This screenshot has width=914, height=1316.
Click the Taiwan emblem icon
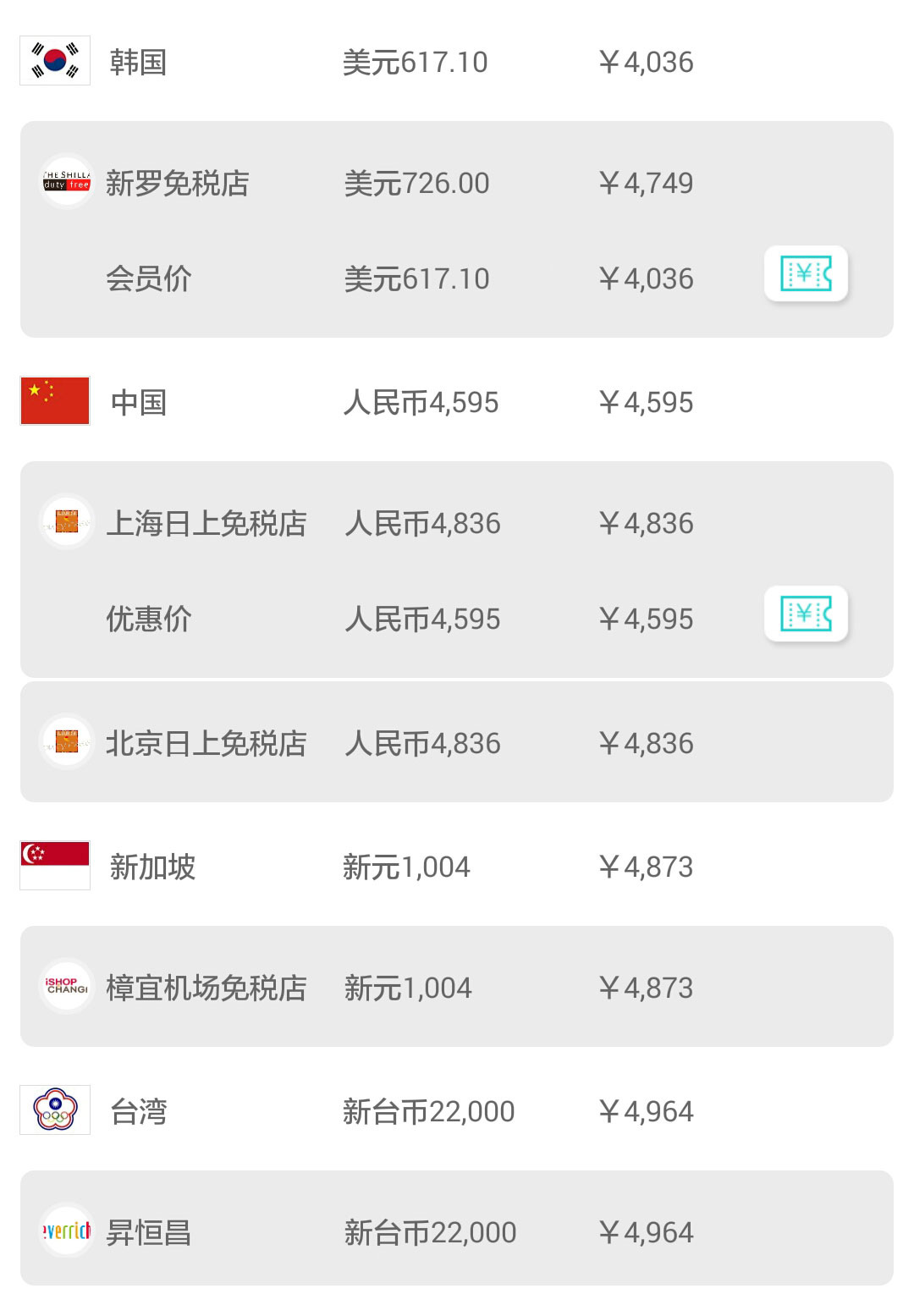click(x=54, y=1111)
